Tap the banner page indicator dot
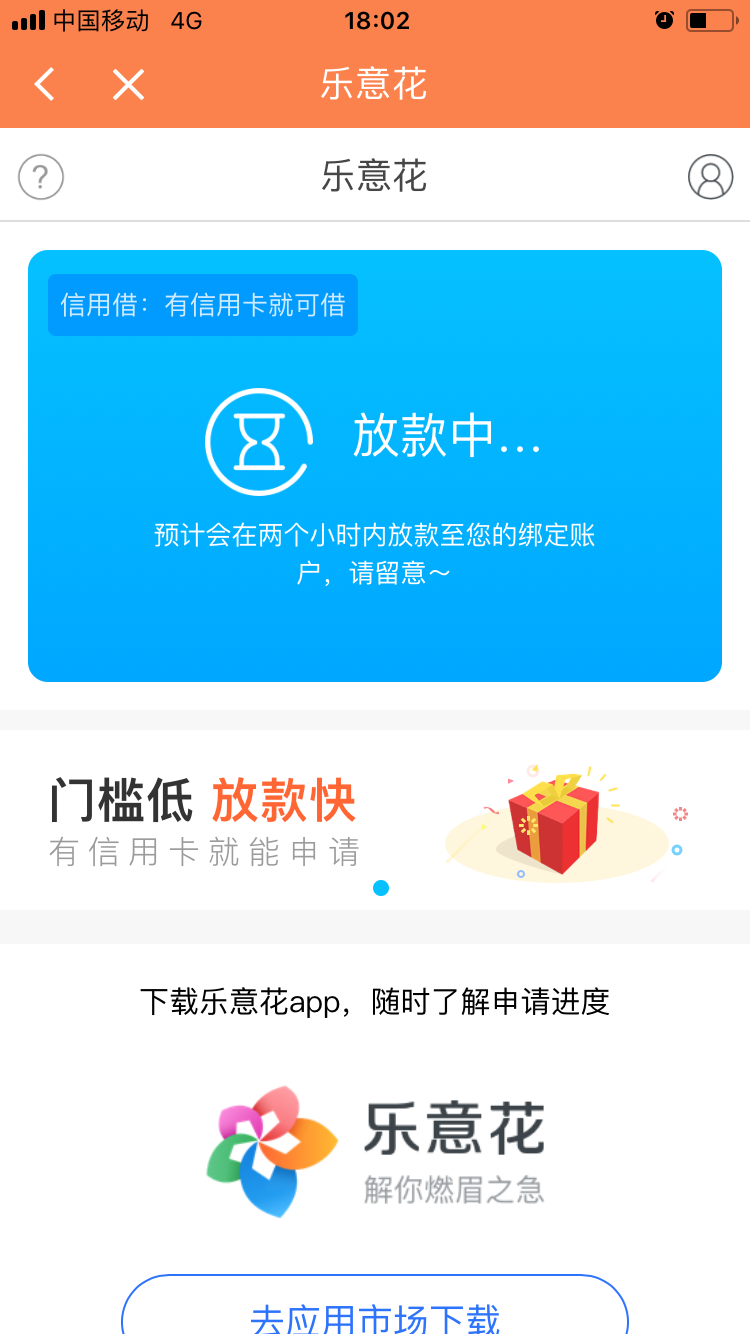 click(381, 887)
